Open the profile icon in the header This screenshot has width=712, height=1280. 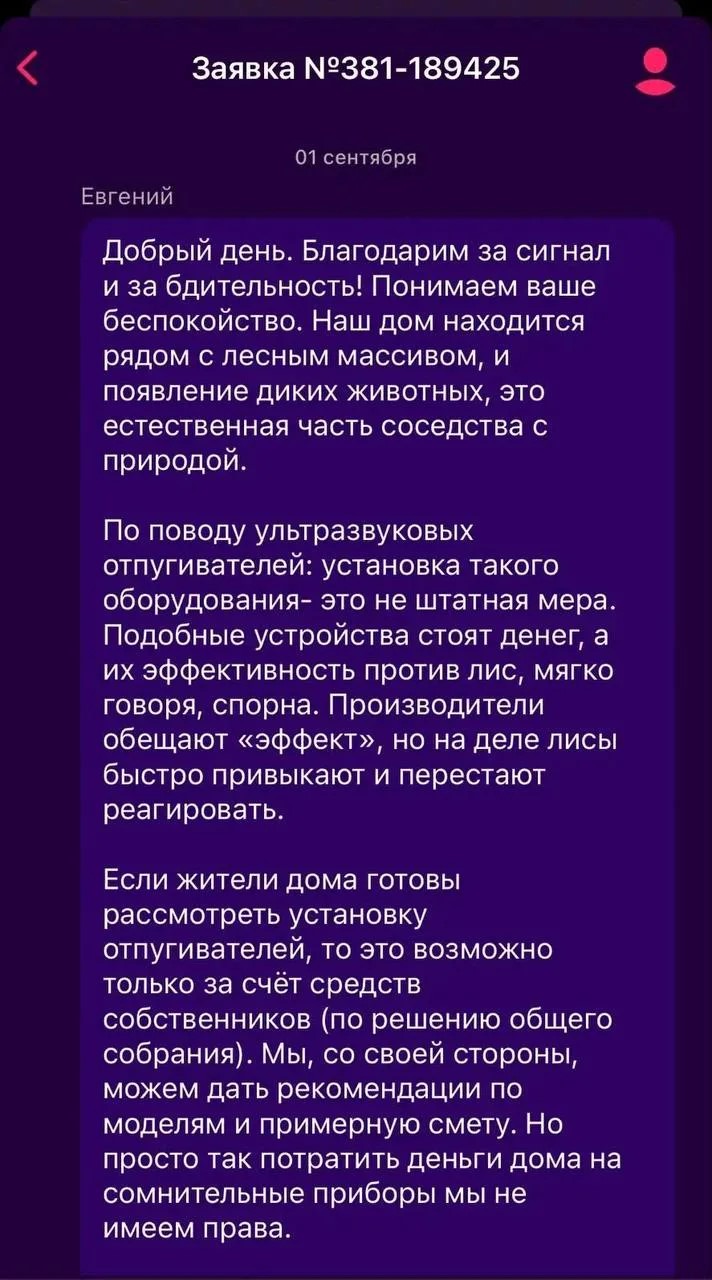656,71
